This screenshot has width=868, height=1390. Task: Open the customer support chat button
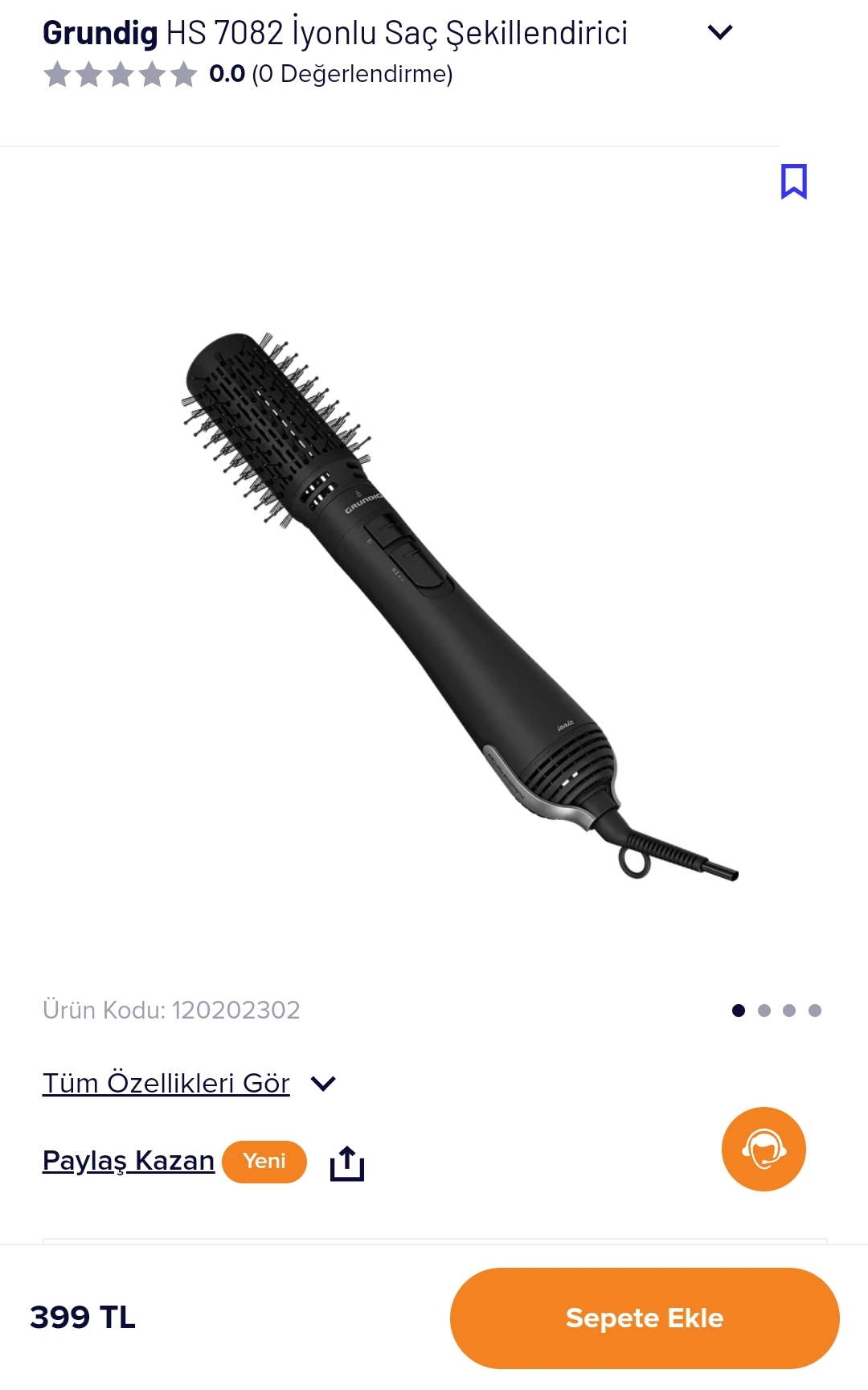[763, 1149]
